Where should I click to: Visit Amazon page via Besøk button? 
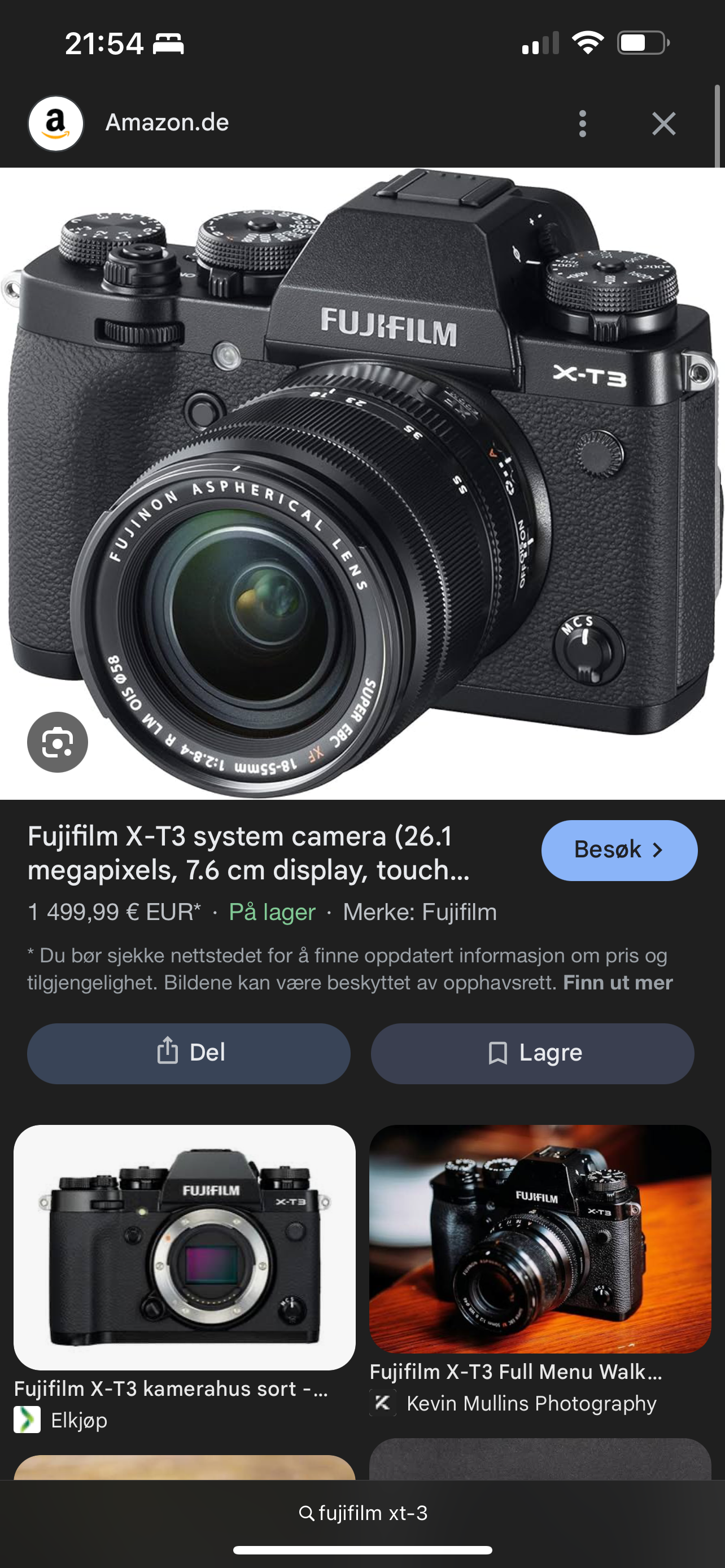coord(619,849)
